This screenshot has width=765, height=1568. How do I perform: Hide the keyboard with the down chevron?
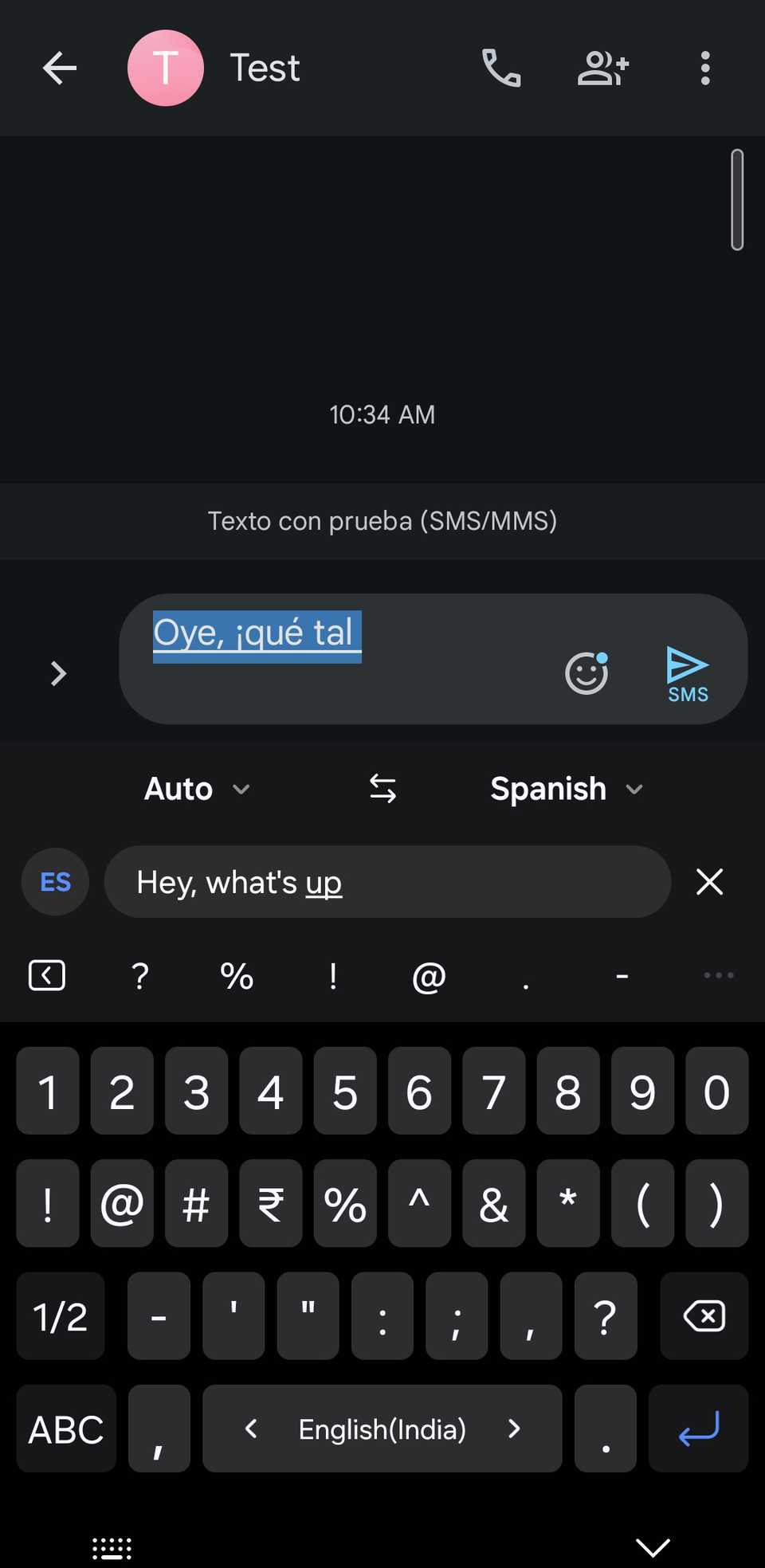(653, 1544)
